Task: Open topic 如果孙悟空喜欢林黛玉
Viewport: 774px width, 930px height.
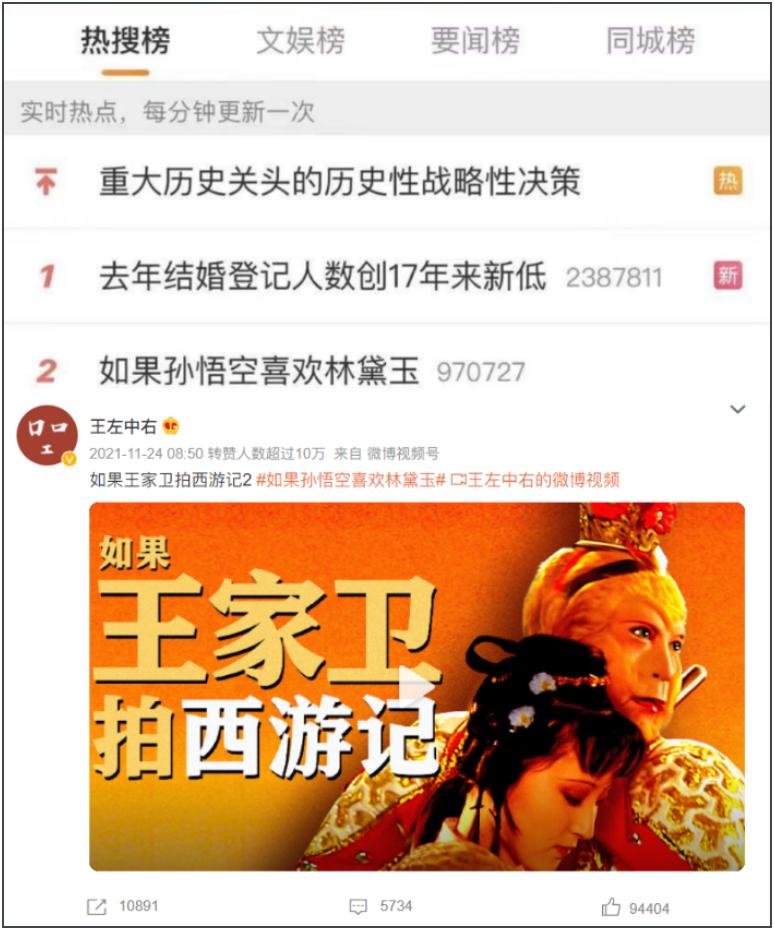Action: [x=258, y=371]
